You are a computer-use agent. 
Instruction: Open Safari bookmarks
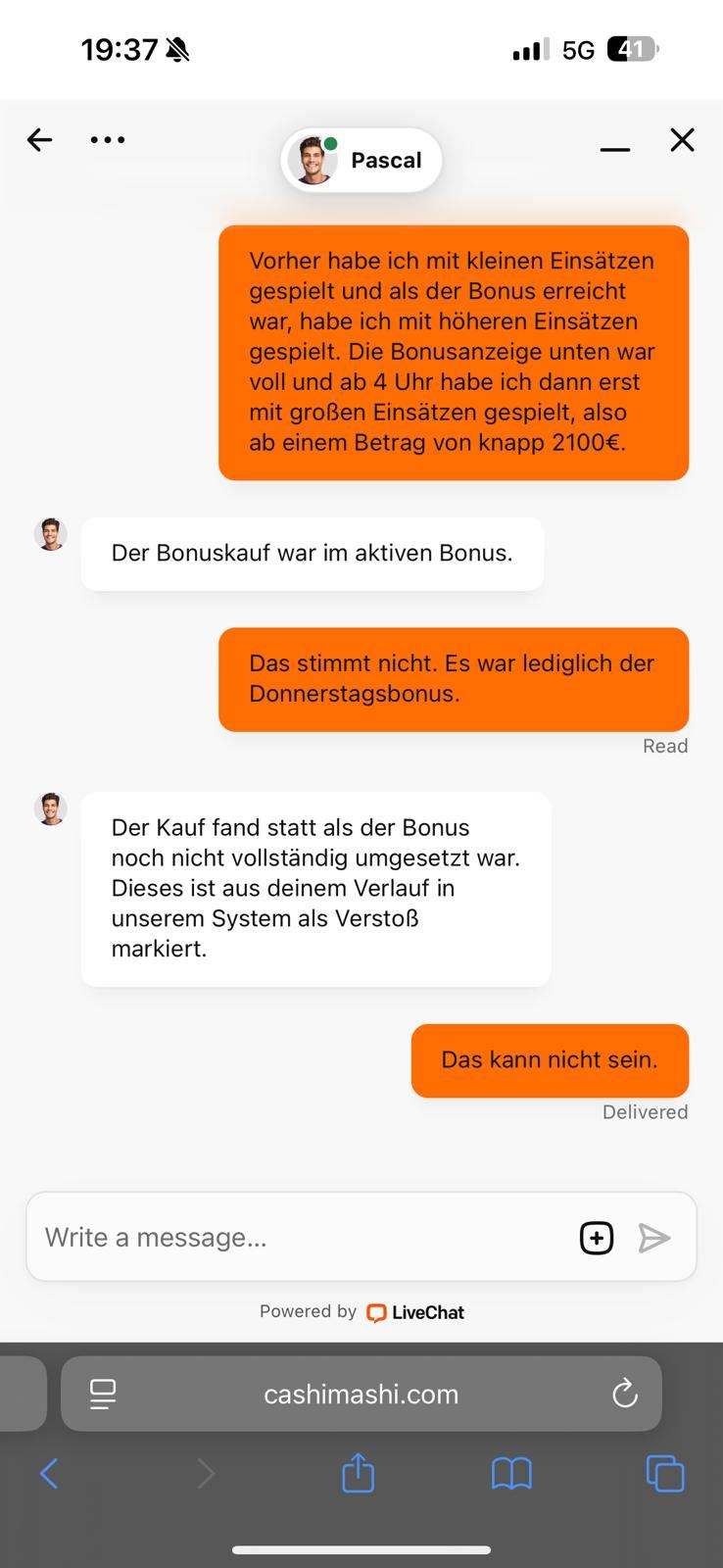(511, 1473)
